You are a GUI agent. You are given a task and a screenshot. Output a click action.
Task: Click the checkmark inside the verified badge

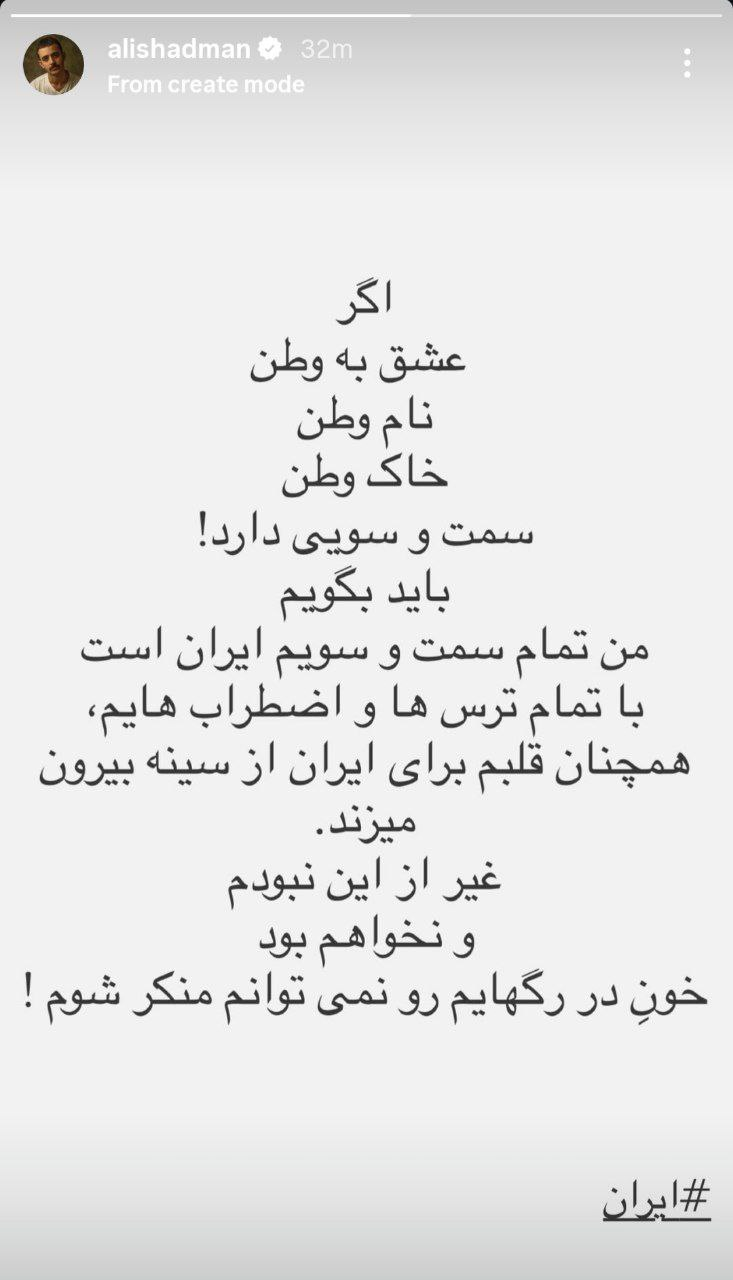click(x=268, y=46)
